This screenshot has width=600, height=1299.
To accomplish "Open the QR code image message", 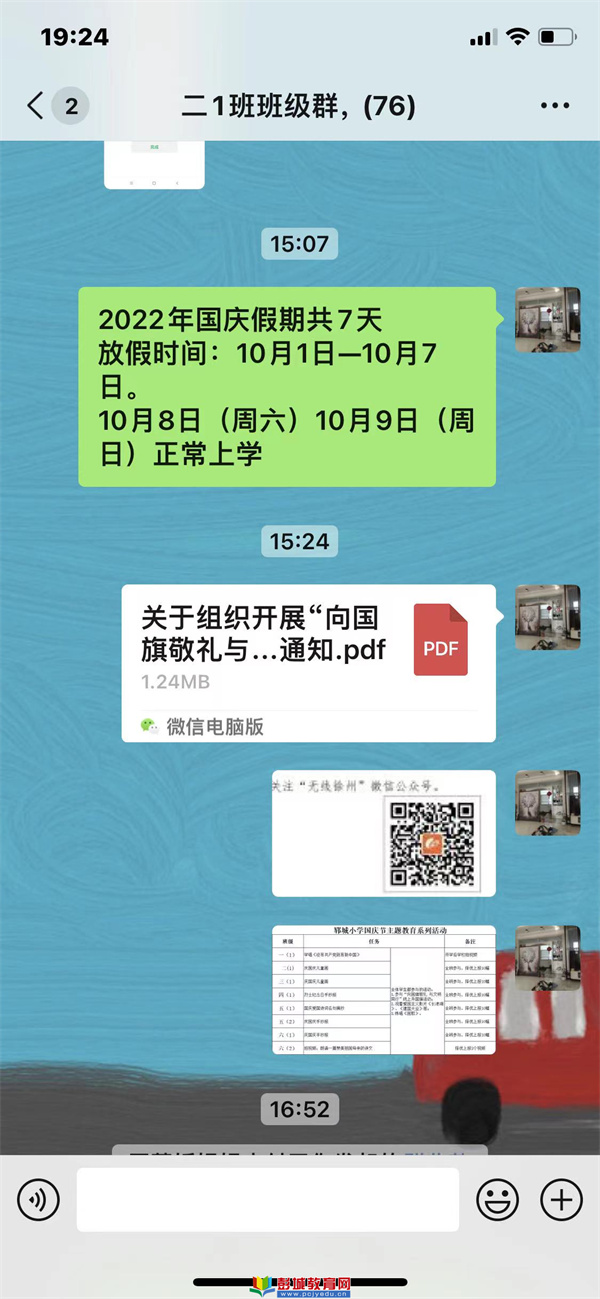I will [383, 833].
